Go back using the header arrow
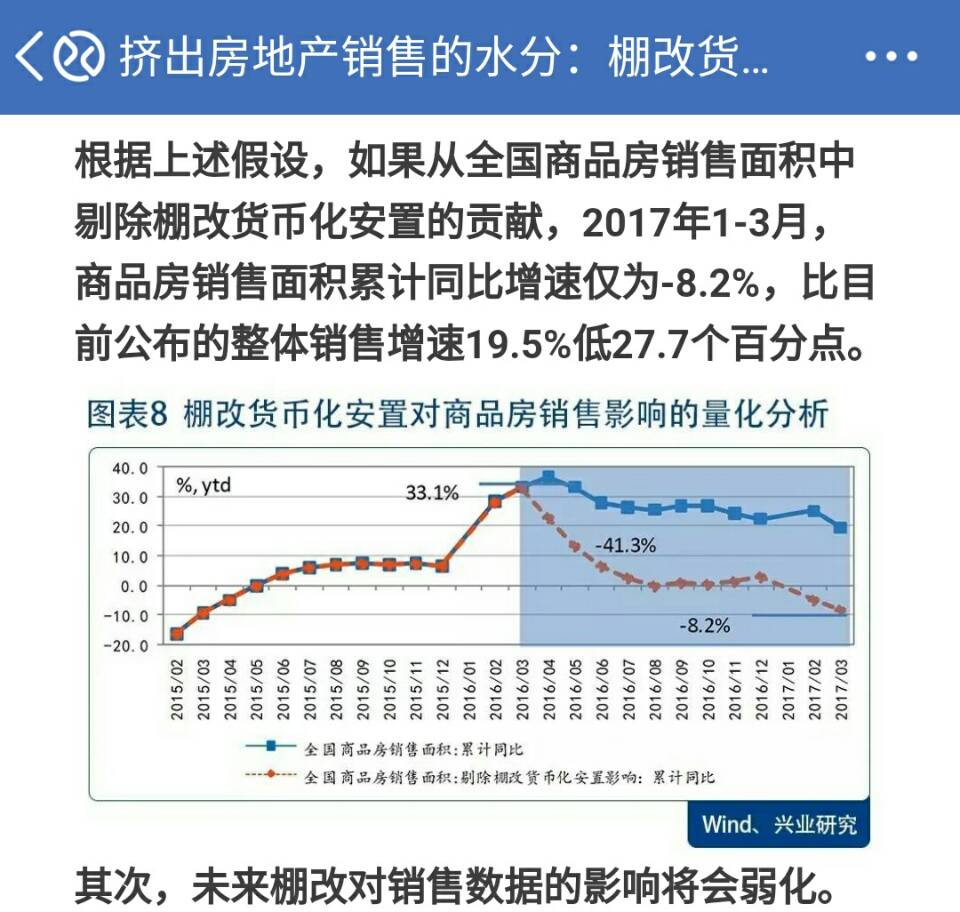This screenshot has height=912, width=960. pyautogui.click(x=29, y=56)
